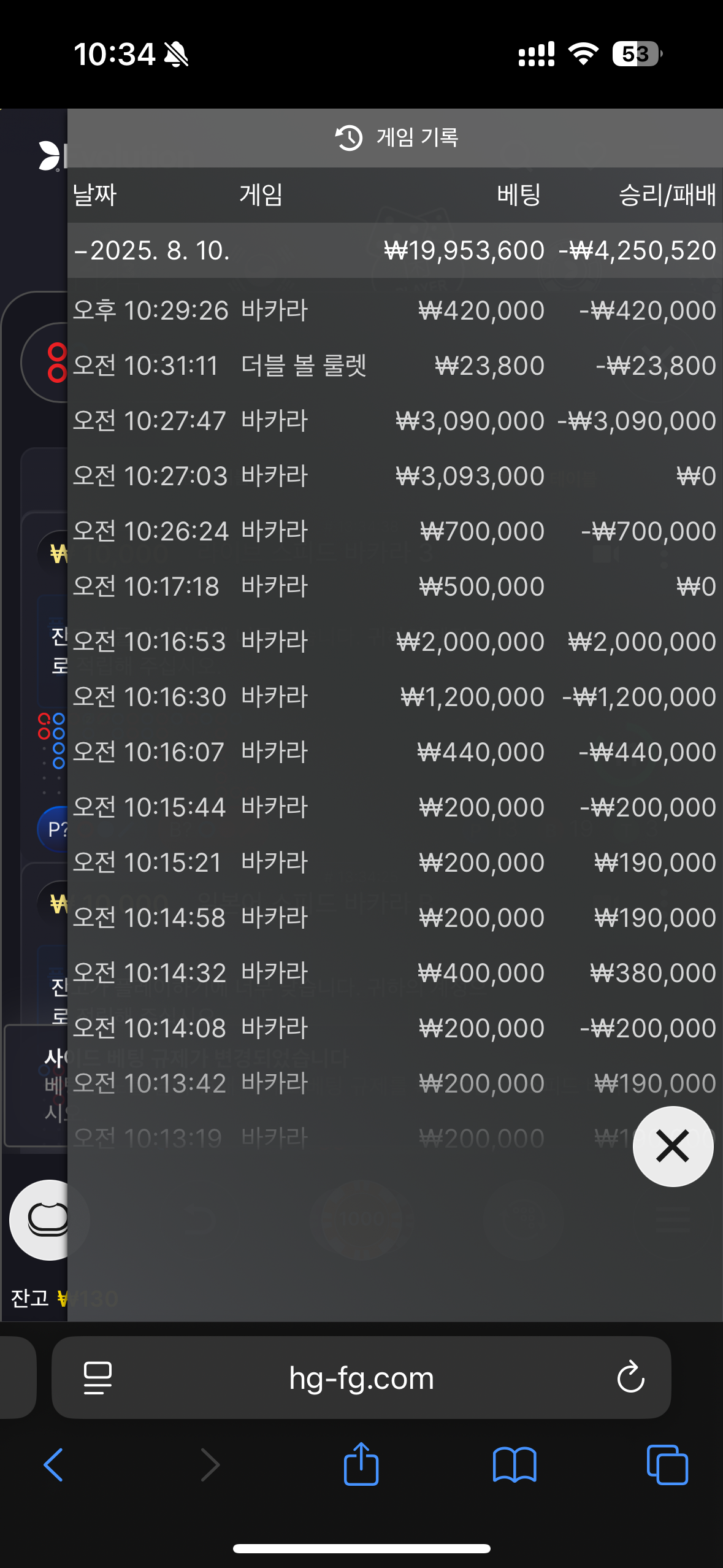Show open tabs

tap(667, 1465)
